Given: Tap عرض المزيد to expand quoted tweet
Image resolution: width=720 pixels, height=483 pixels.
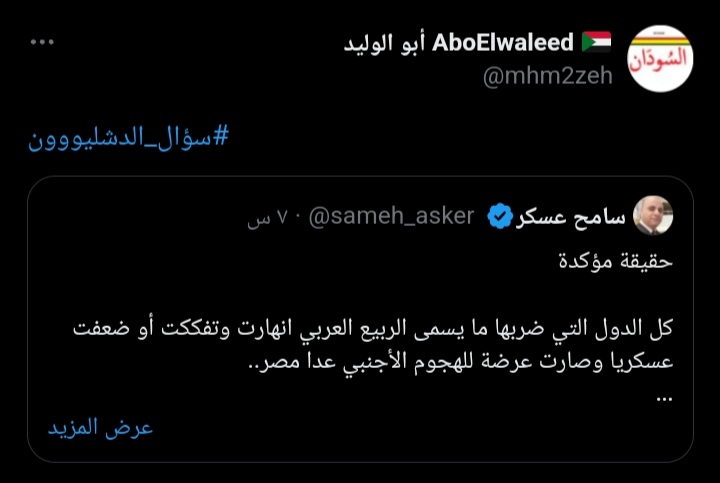Looking at the screenshot, I should pyautogui.click(x=101, y=427).
